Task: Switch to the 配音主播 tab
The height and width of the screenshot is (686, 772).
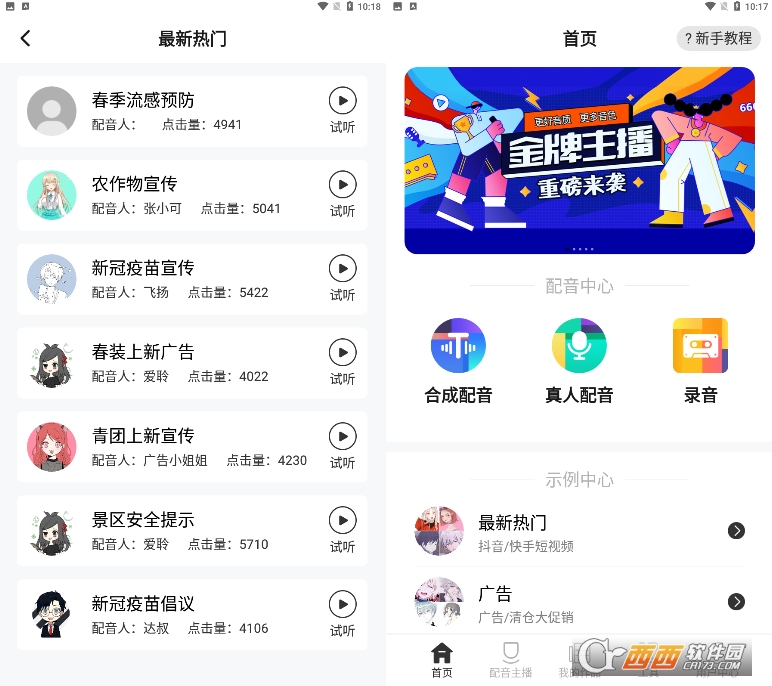Action: click(510, 660)
